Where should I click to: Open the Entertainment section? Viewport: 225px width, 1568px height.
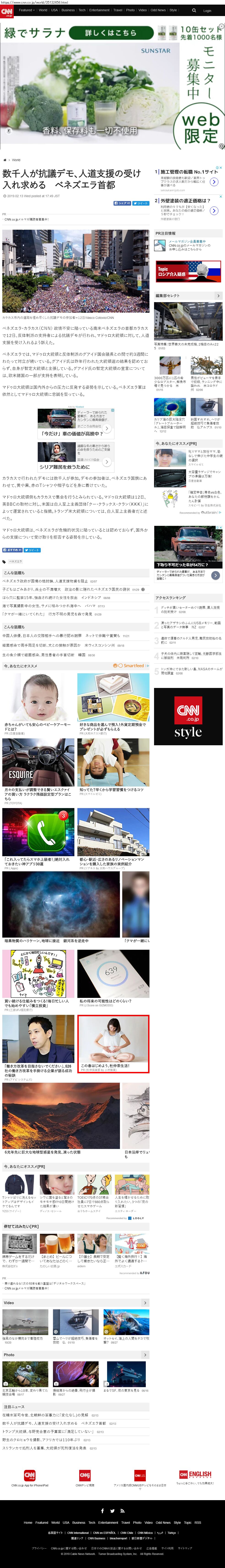tap(99, 10)
